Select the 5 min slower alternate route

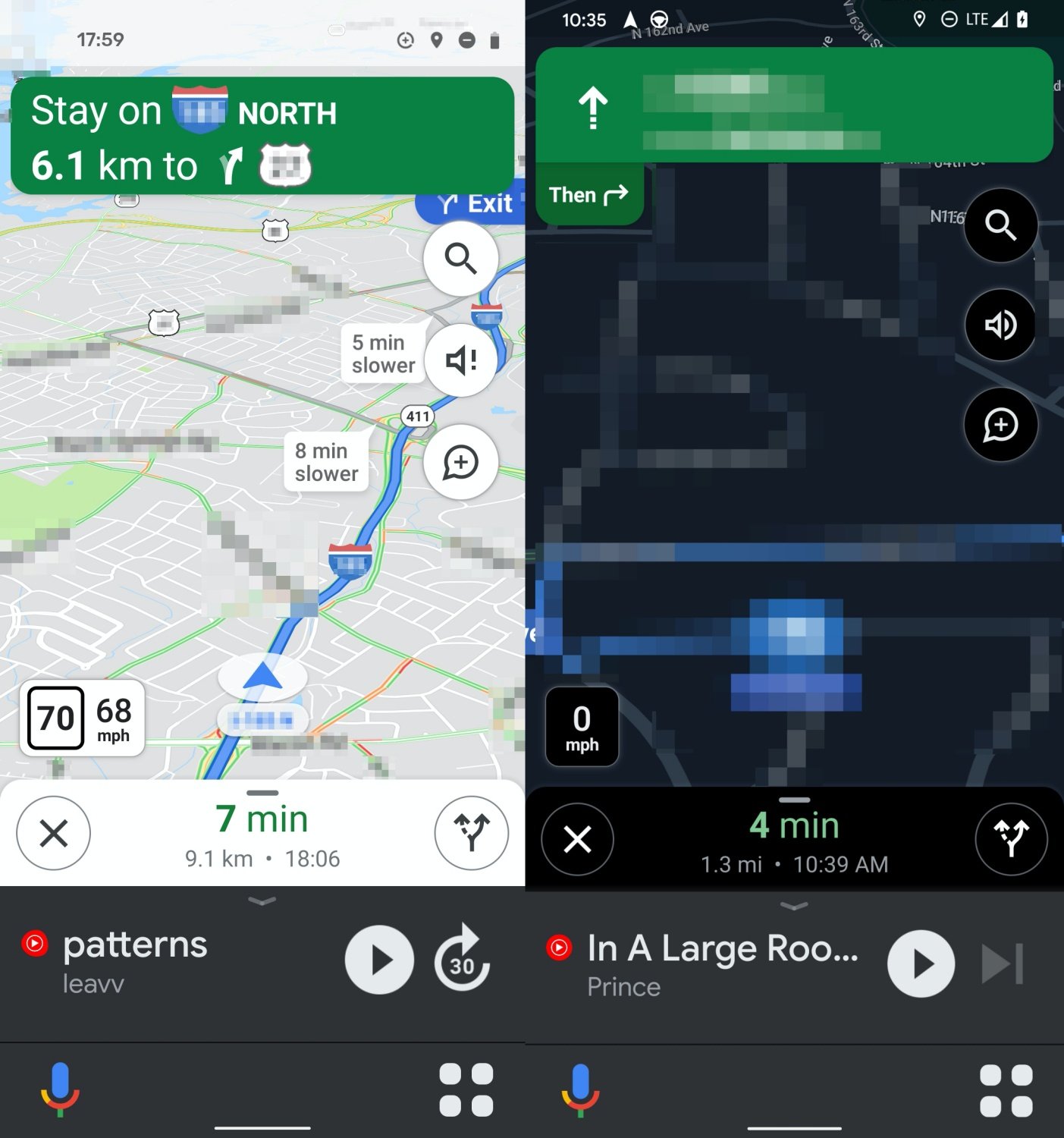coord(383,354)
